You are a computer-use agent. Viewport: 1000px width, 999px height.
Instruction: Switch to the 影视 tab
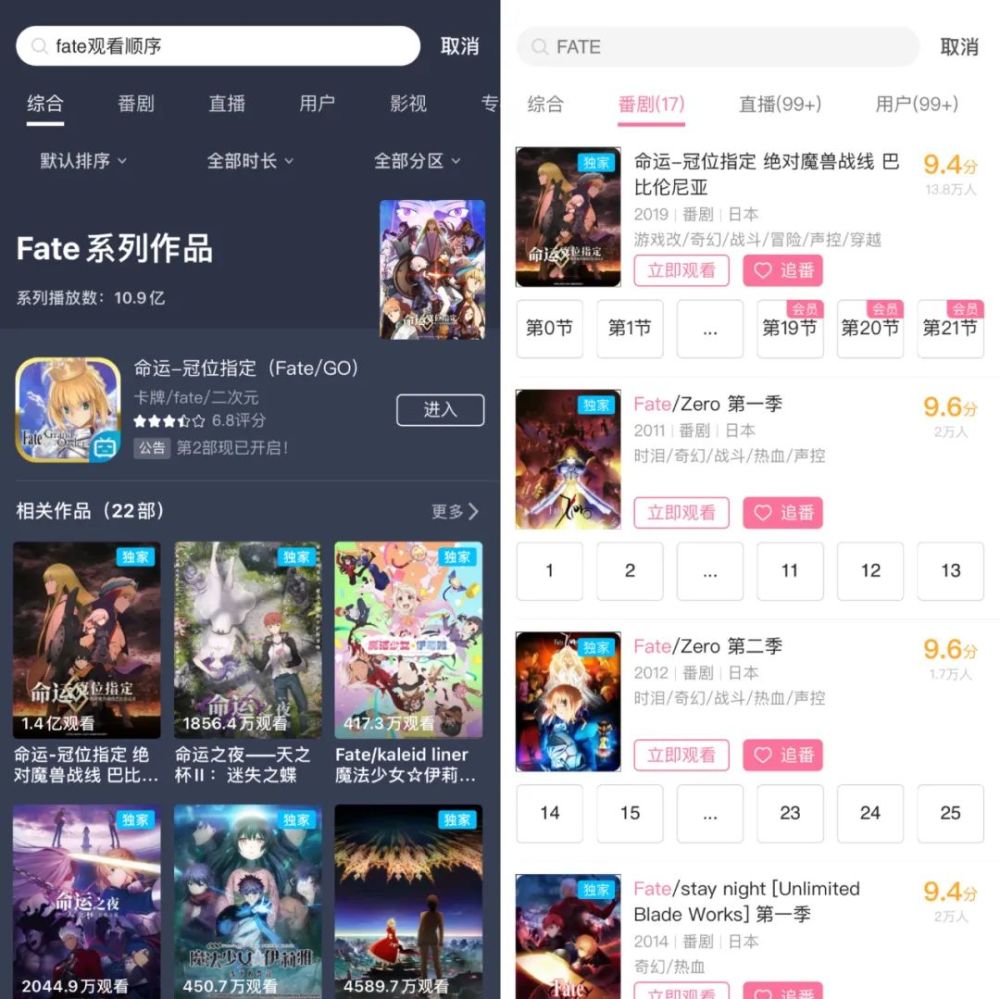[408, 104]
